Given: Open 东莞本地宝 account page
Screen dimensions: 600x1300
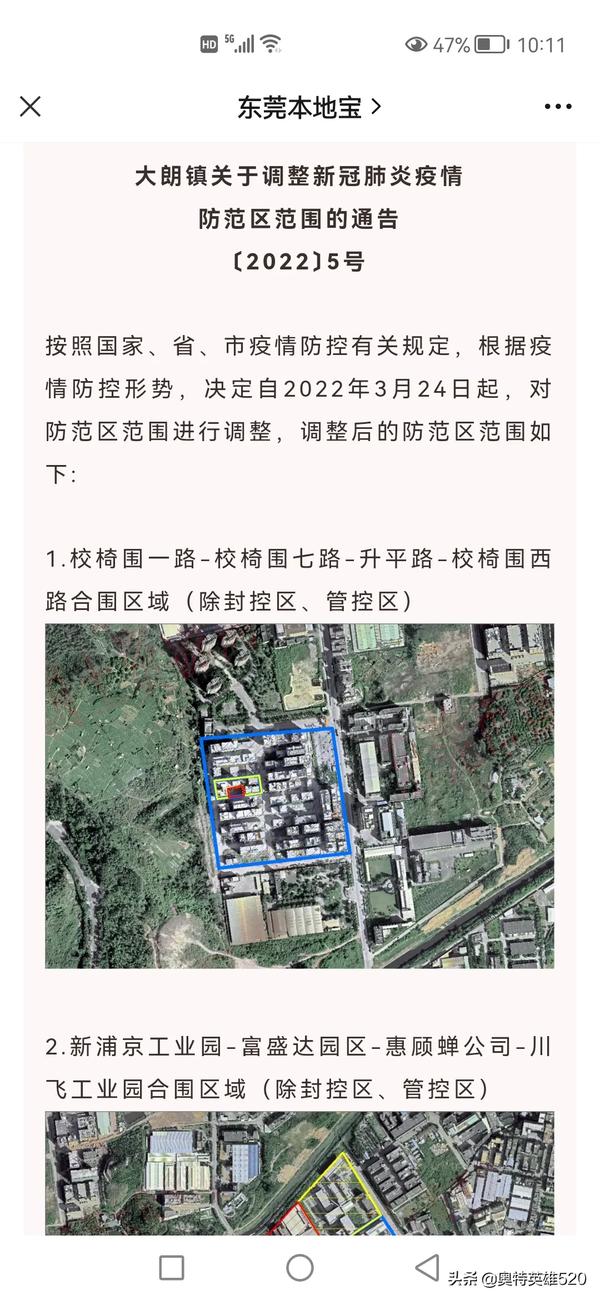Looking at the screenshot, I should (x=308, y=106).
